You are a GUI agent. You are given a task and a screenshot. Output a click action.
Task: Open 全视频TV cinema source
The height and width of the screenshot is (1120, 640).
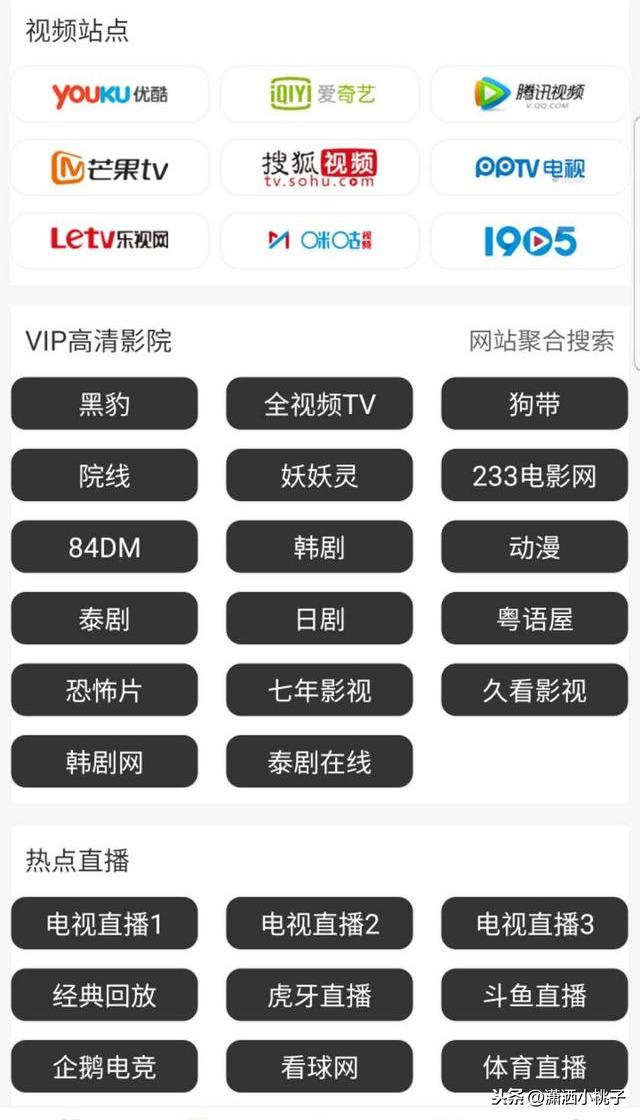click(319, 404)
